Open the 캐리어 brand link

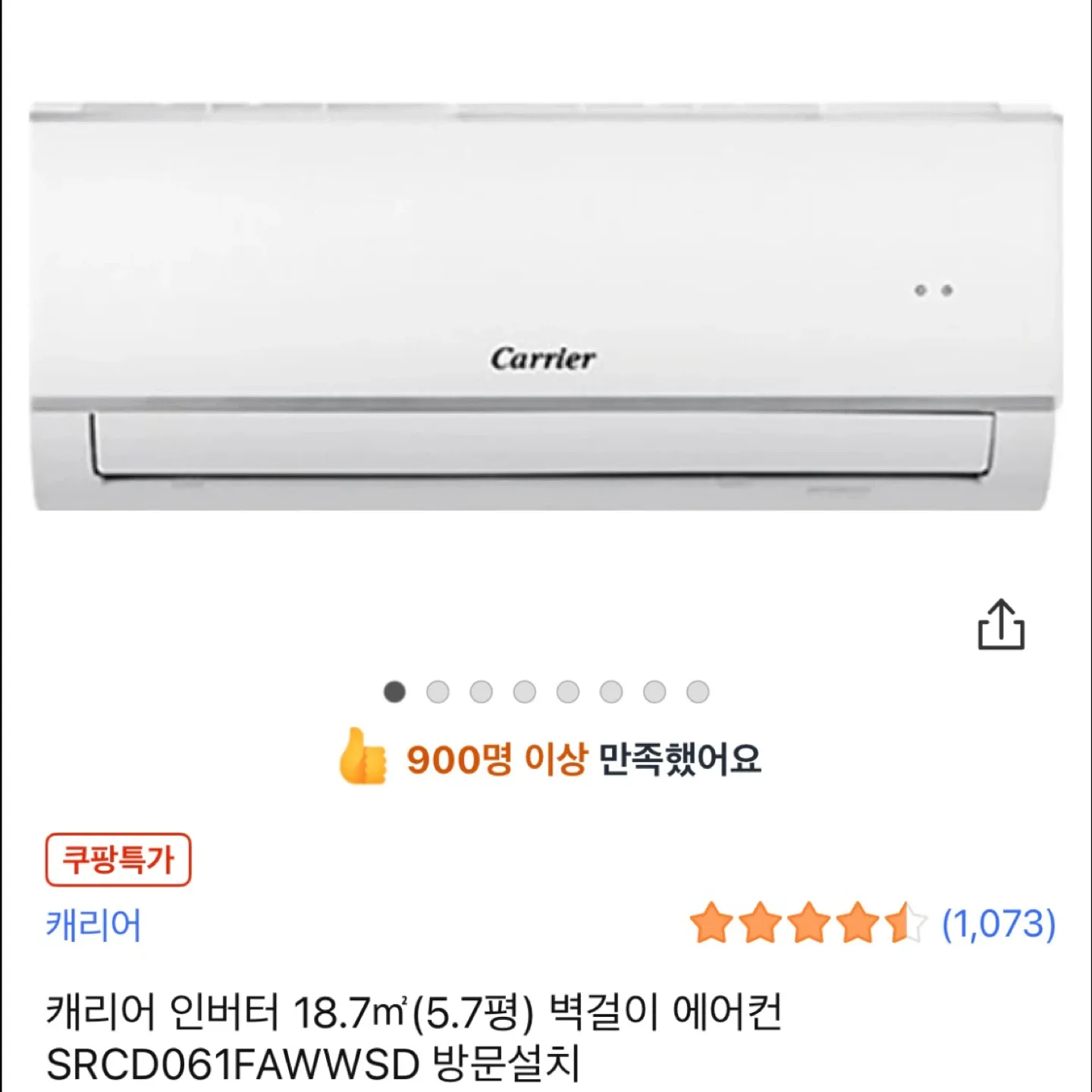[x=94, y=925]
